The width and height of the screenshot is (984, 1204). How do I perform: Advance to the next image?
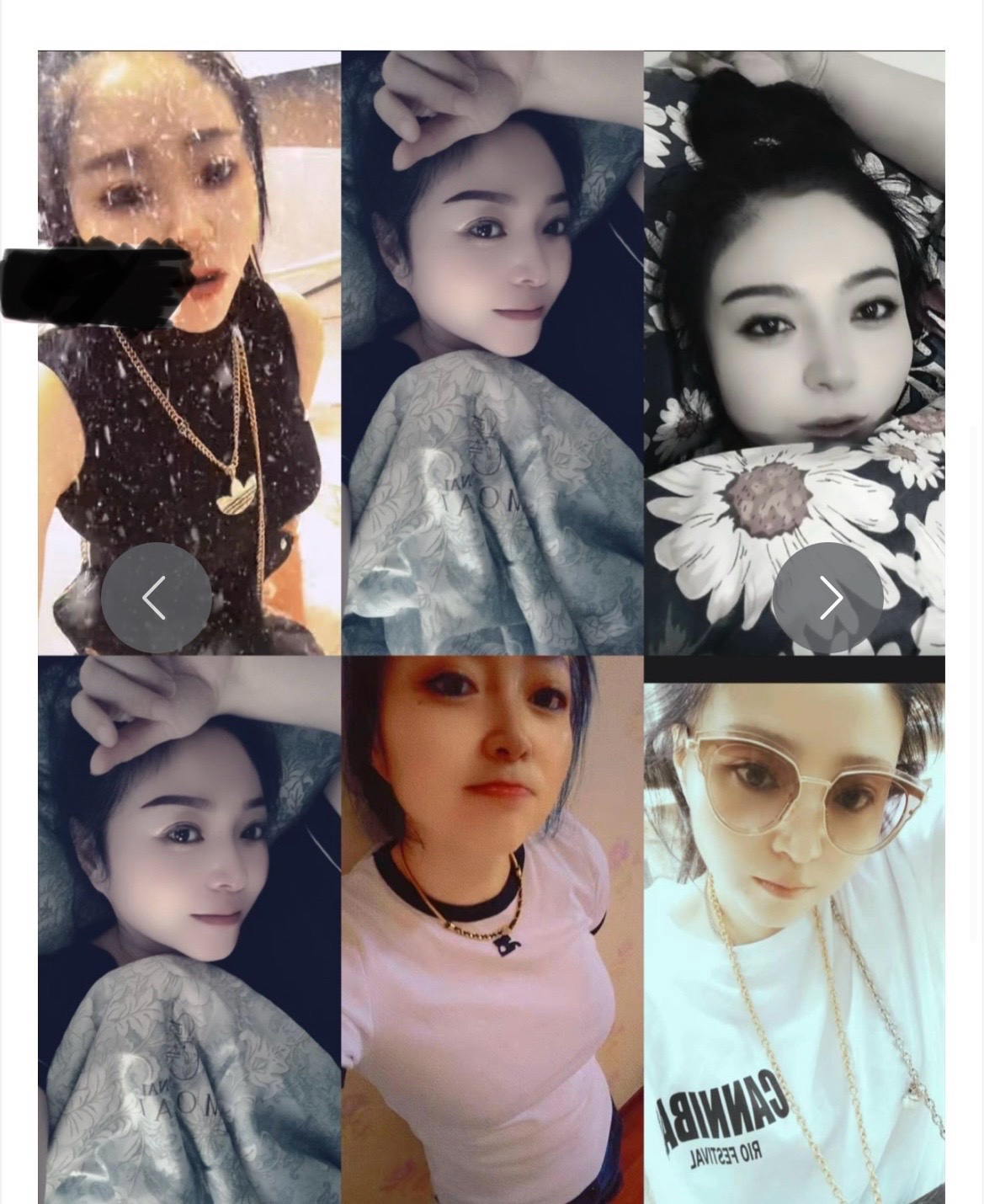tap(827, 598)
